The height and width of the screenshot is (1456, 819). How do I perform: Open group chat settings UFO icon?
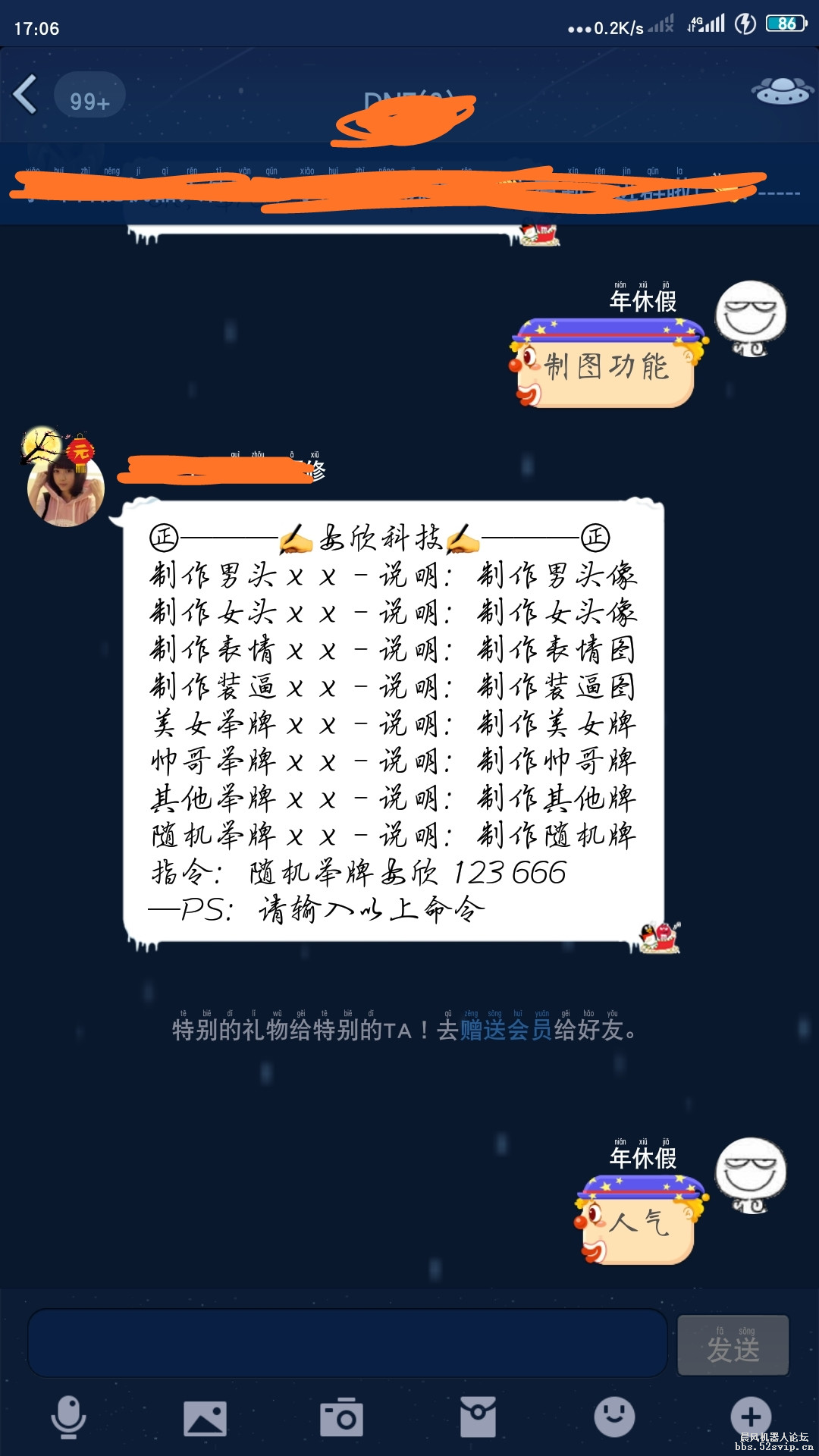pyautogui.click(x=781, y=92)
